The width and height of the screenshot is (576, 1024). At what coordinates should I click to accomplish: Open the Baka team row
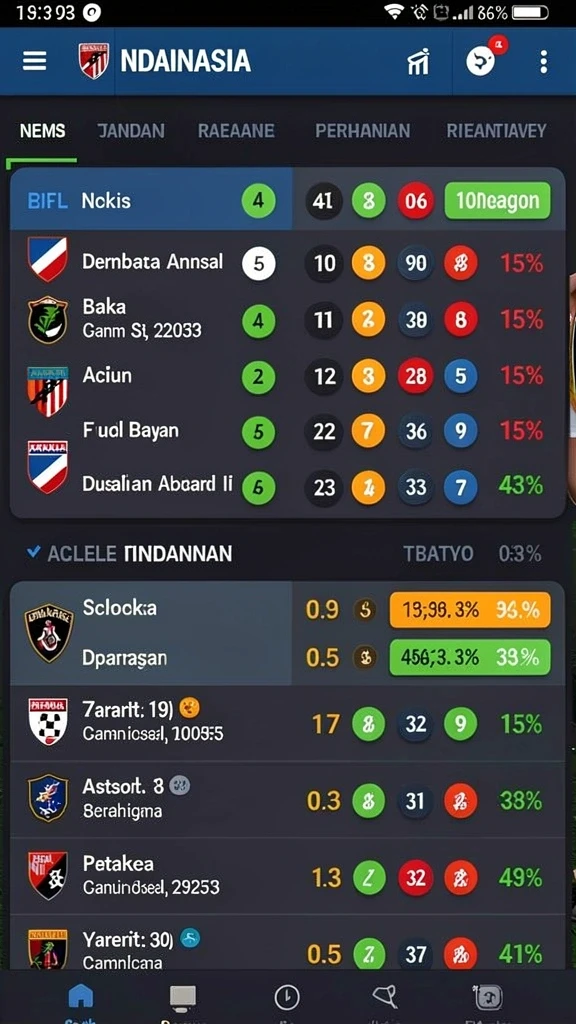click(287, 319)
